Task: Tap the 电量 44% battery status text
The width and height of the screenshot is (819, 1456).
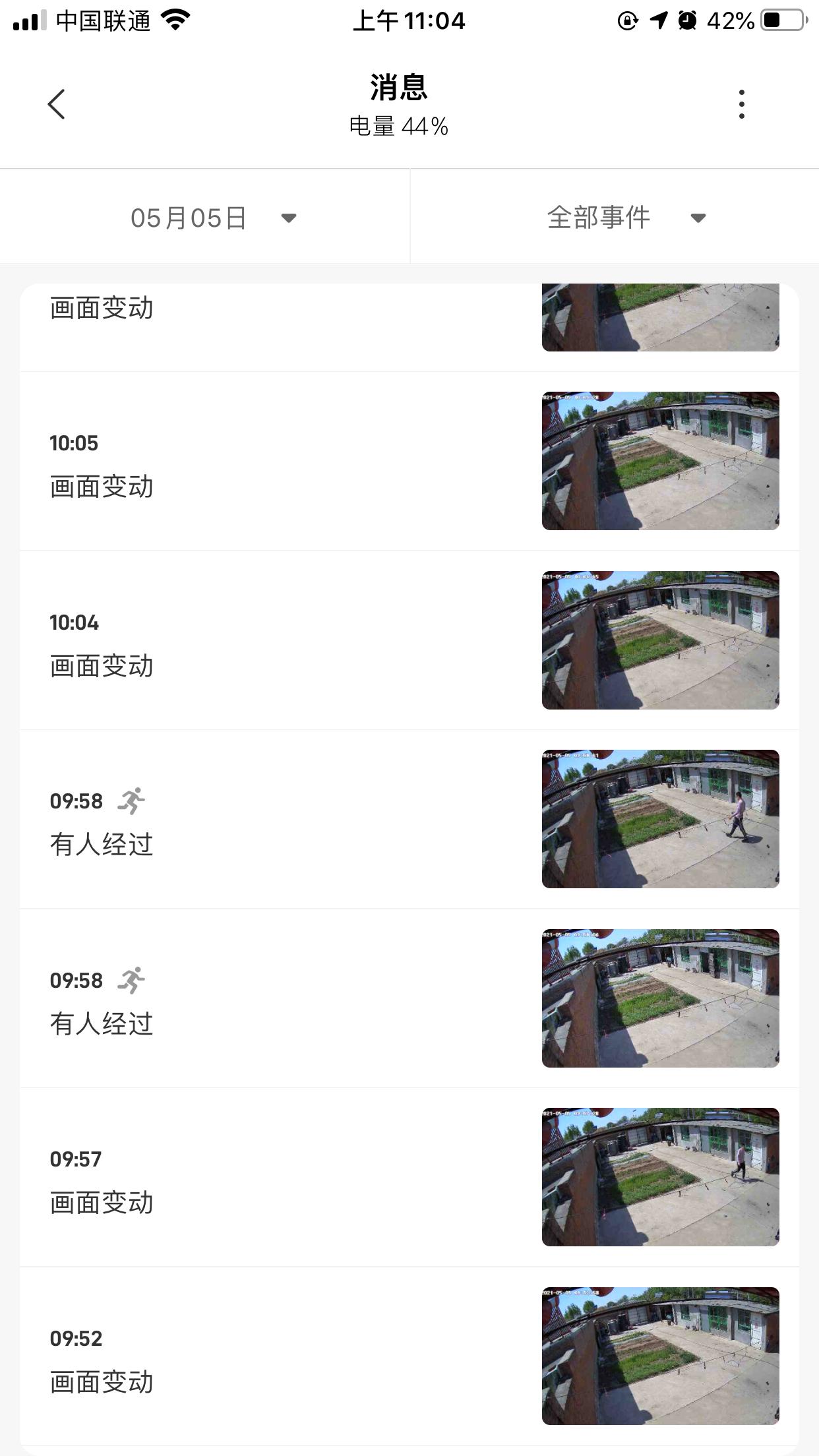Action: (x=398, y=125)
